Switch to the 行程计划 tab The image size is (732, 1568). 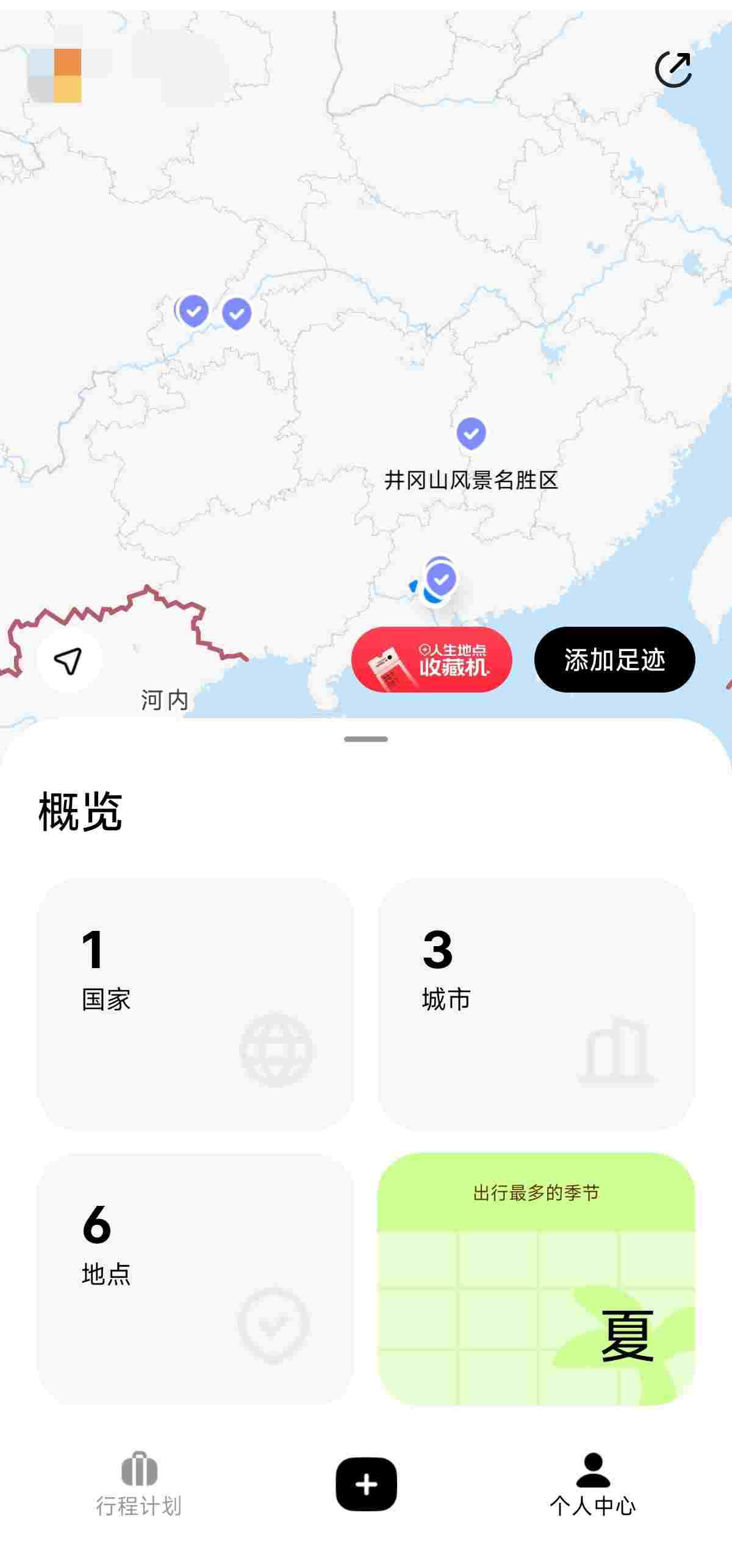(139, 1484)
